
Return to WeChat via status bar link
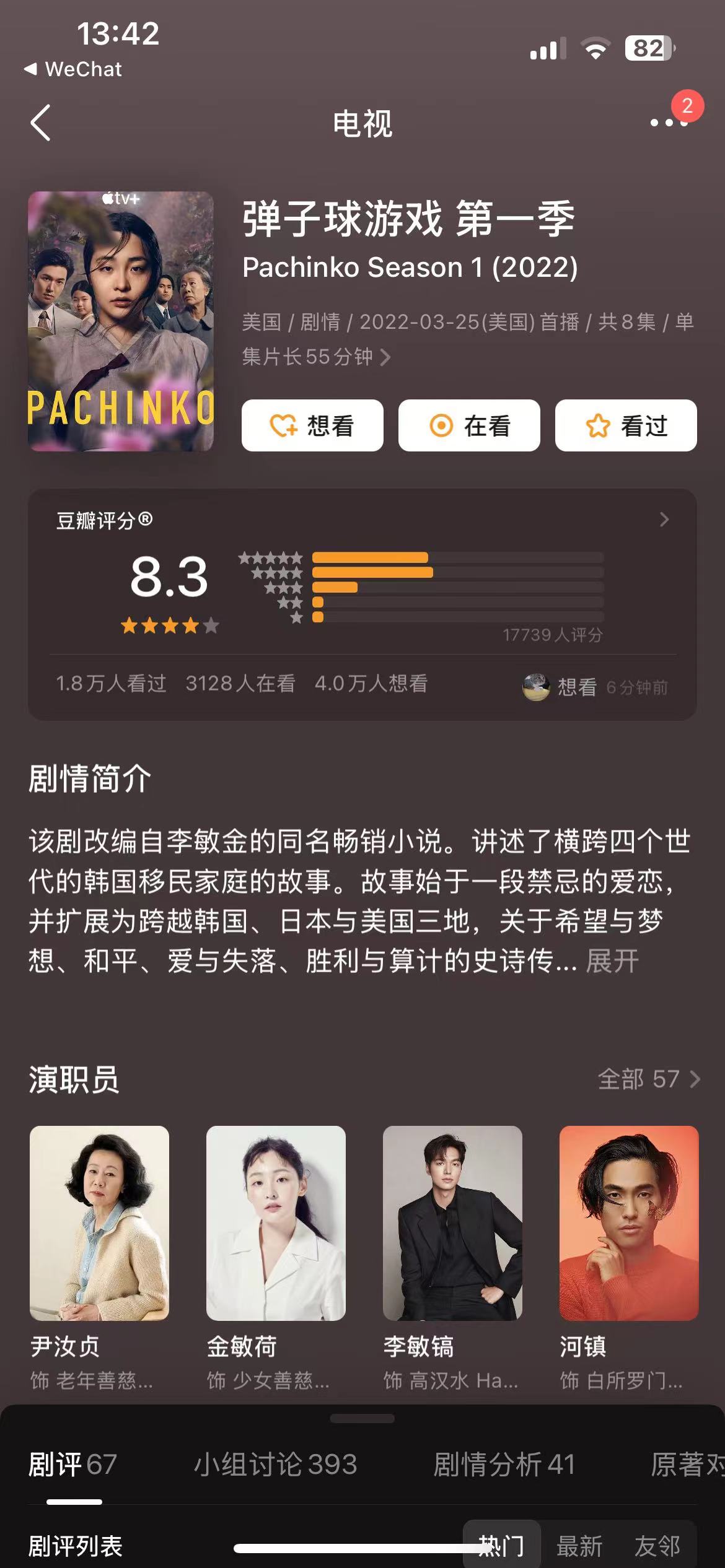tap(73, 69)
